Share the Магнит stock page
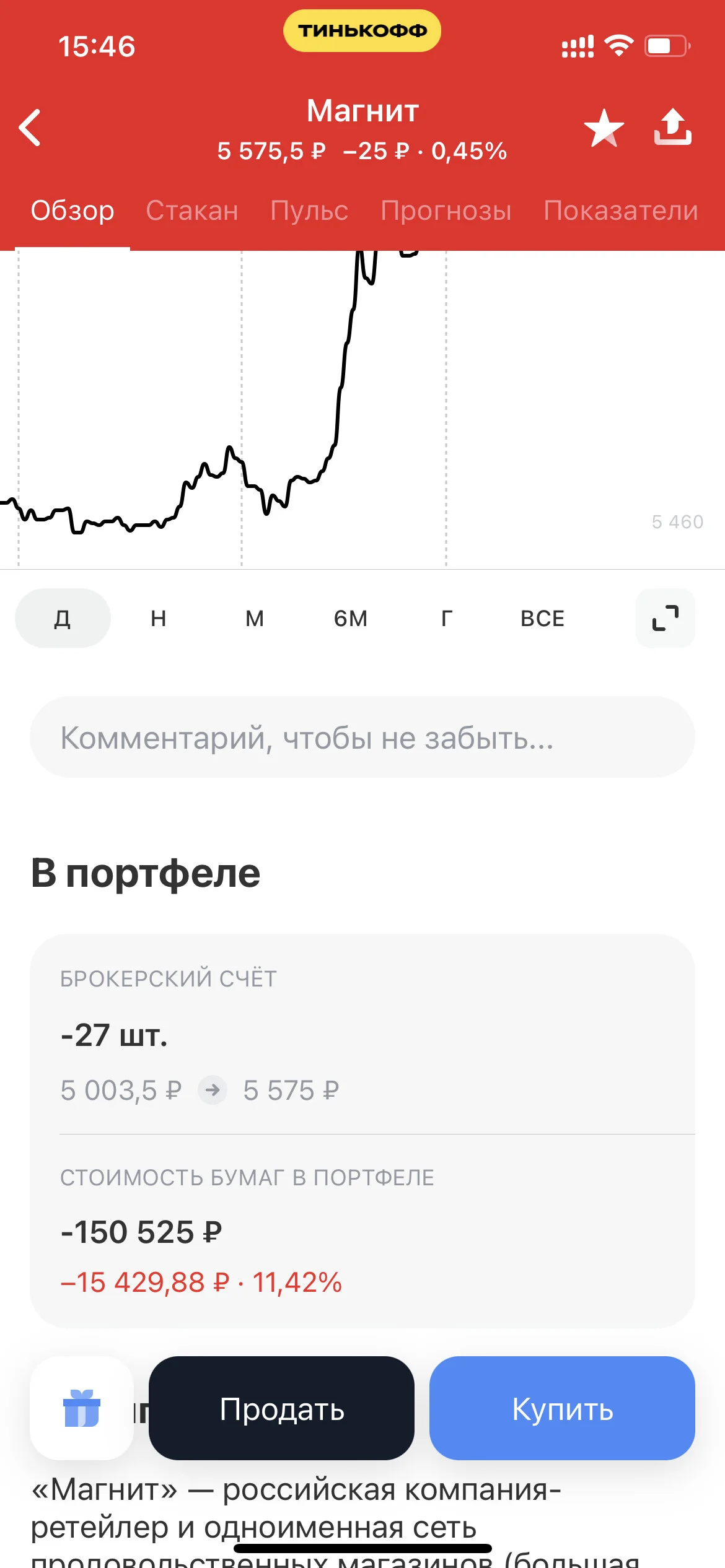Image resolution: width=725 pixels, height=1568 pixels. pyautogui.click(x=673, y=127)
